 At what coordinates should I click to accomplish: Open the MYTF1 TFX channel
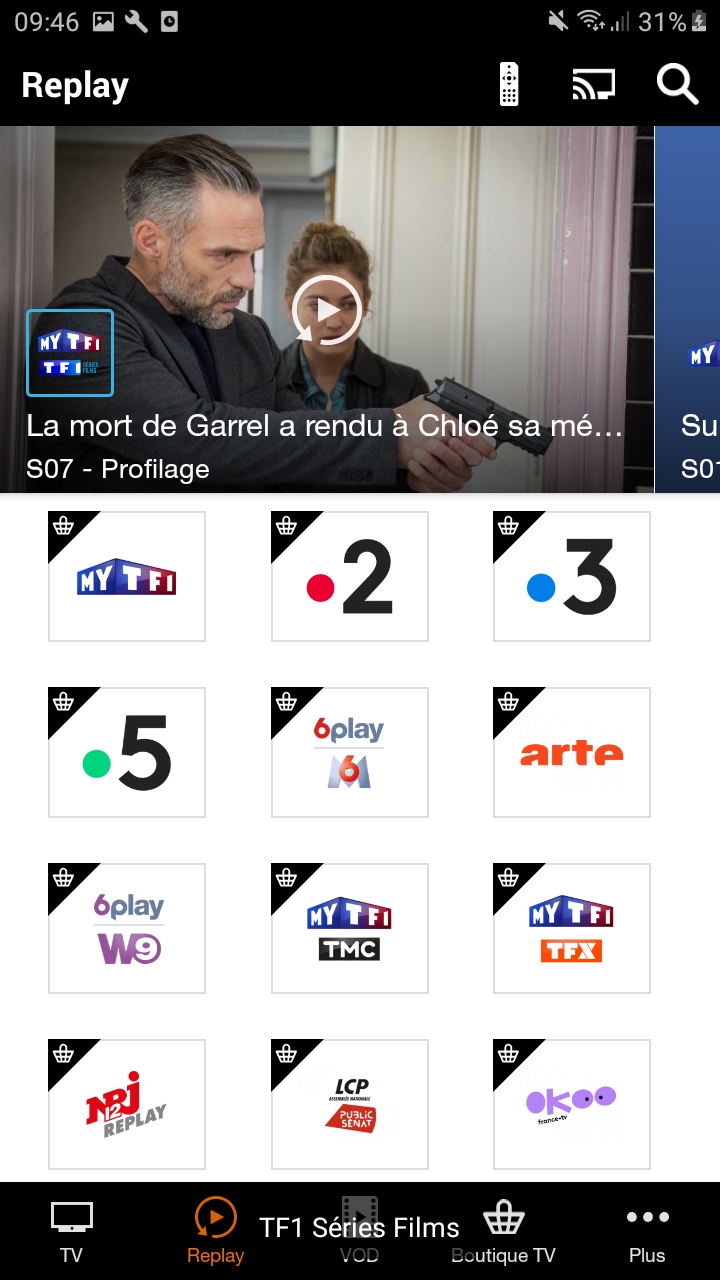572,928
